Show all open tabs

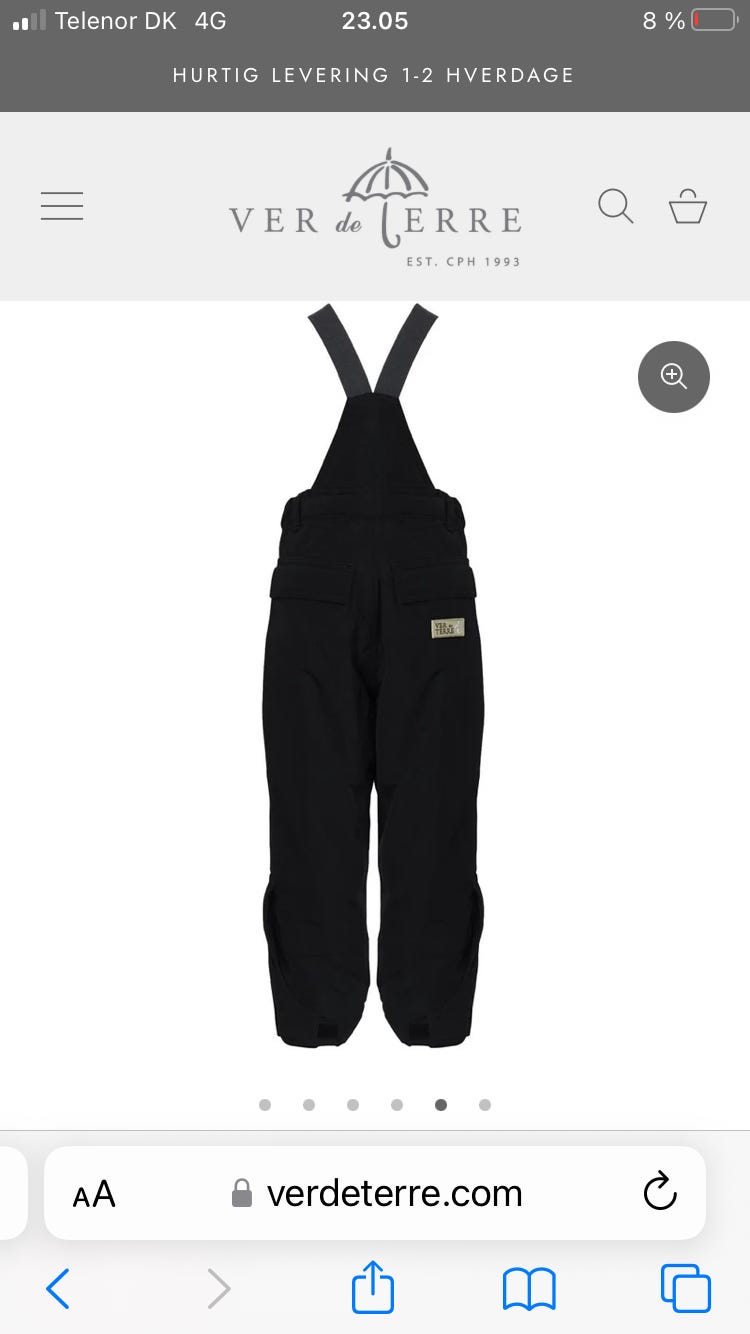tap(686, 1288)
